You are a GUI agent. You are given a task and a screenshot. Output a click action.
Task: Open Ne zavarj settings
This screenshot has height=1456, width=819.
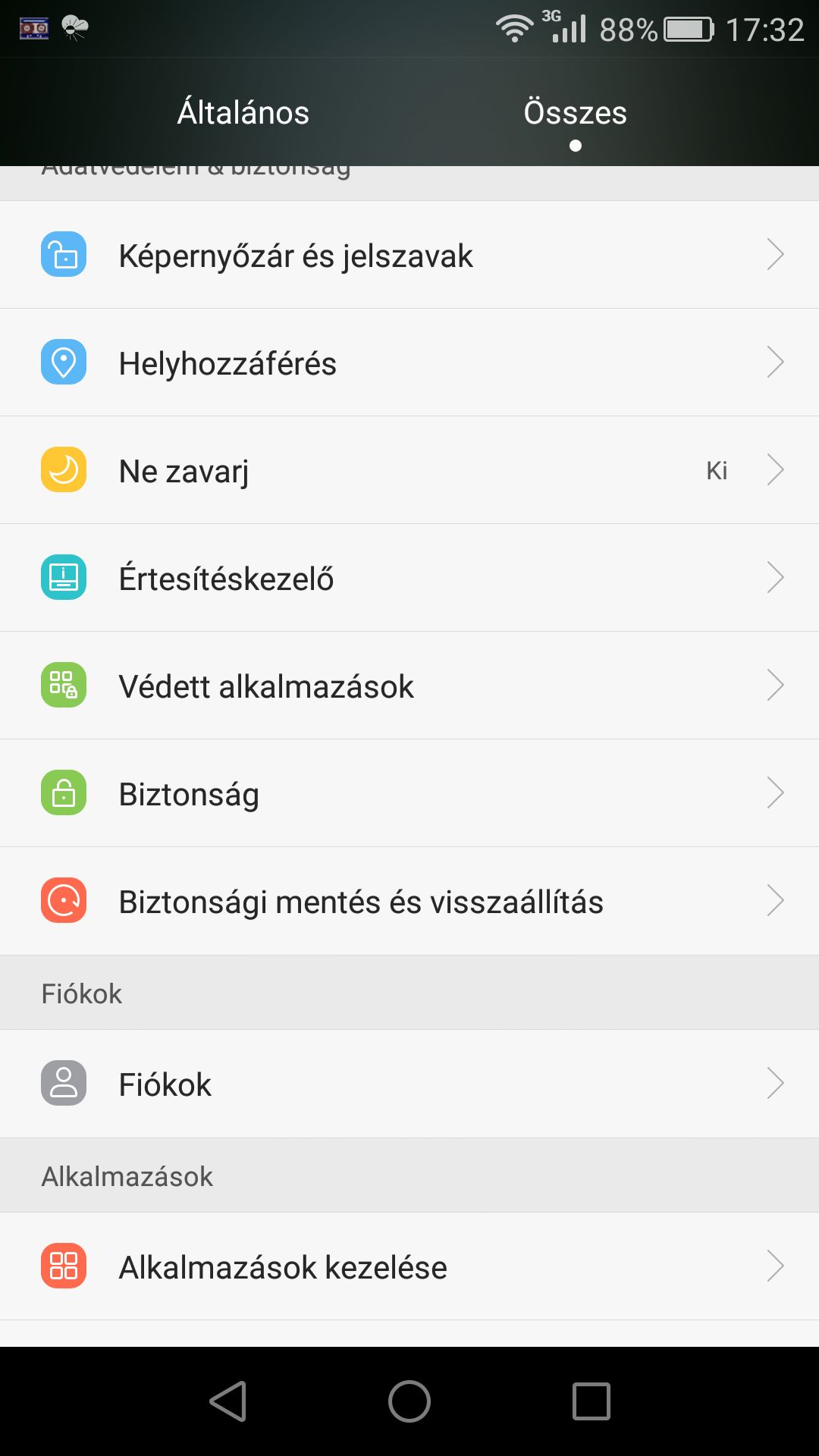(x=409, y=470)
